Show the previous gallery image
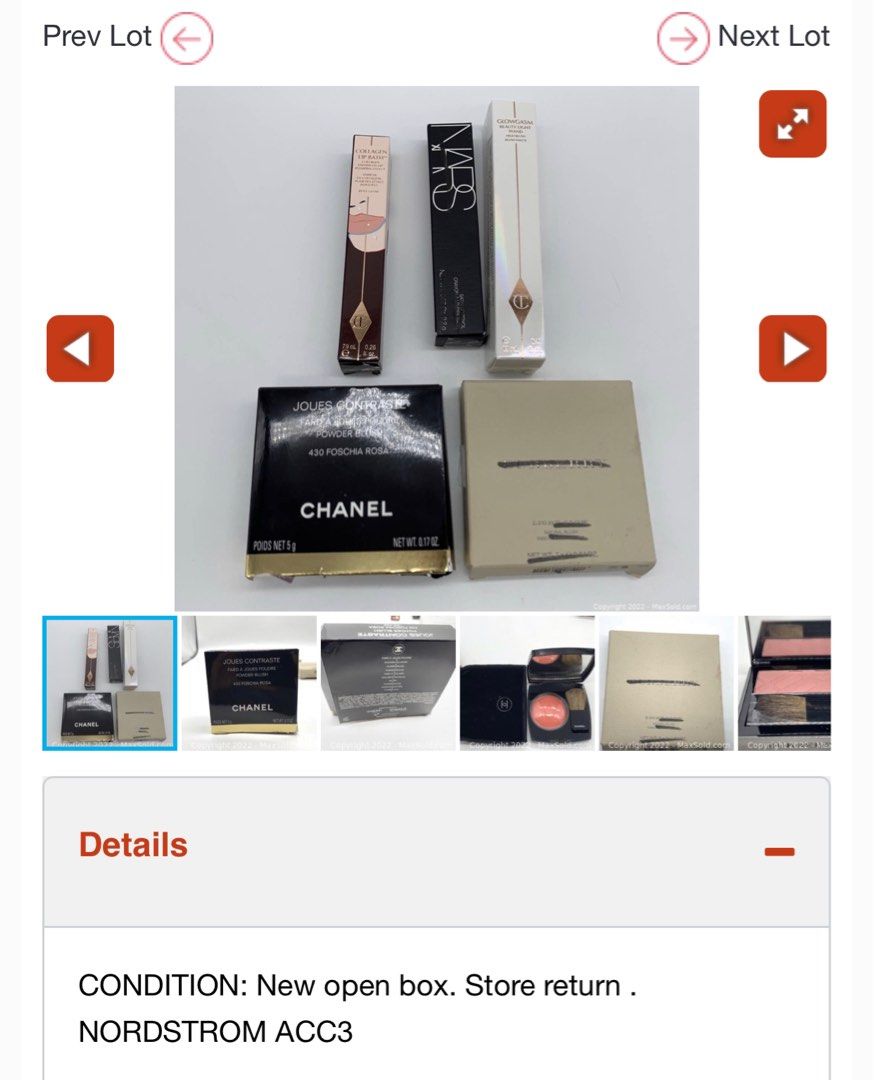Image resolution: width=874 pixels, height=1080 pixels. 80,349
